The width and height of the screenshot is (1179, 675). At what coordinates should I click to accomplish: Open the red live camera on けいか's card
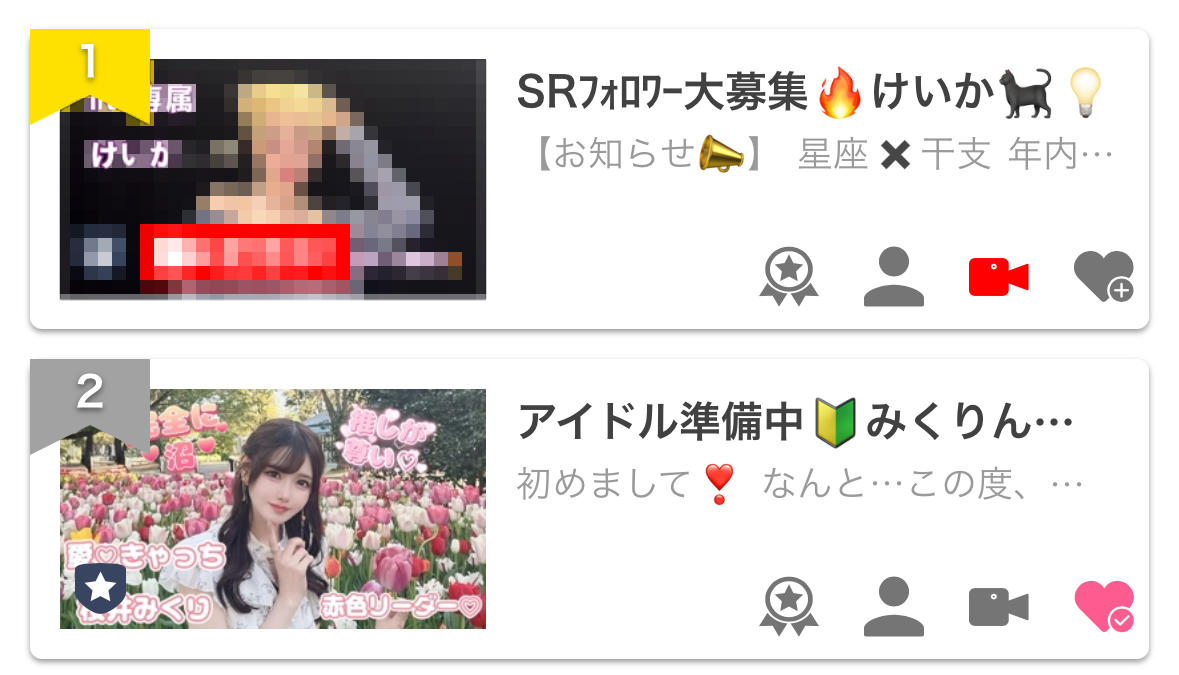998,277
